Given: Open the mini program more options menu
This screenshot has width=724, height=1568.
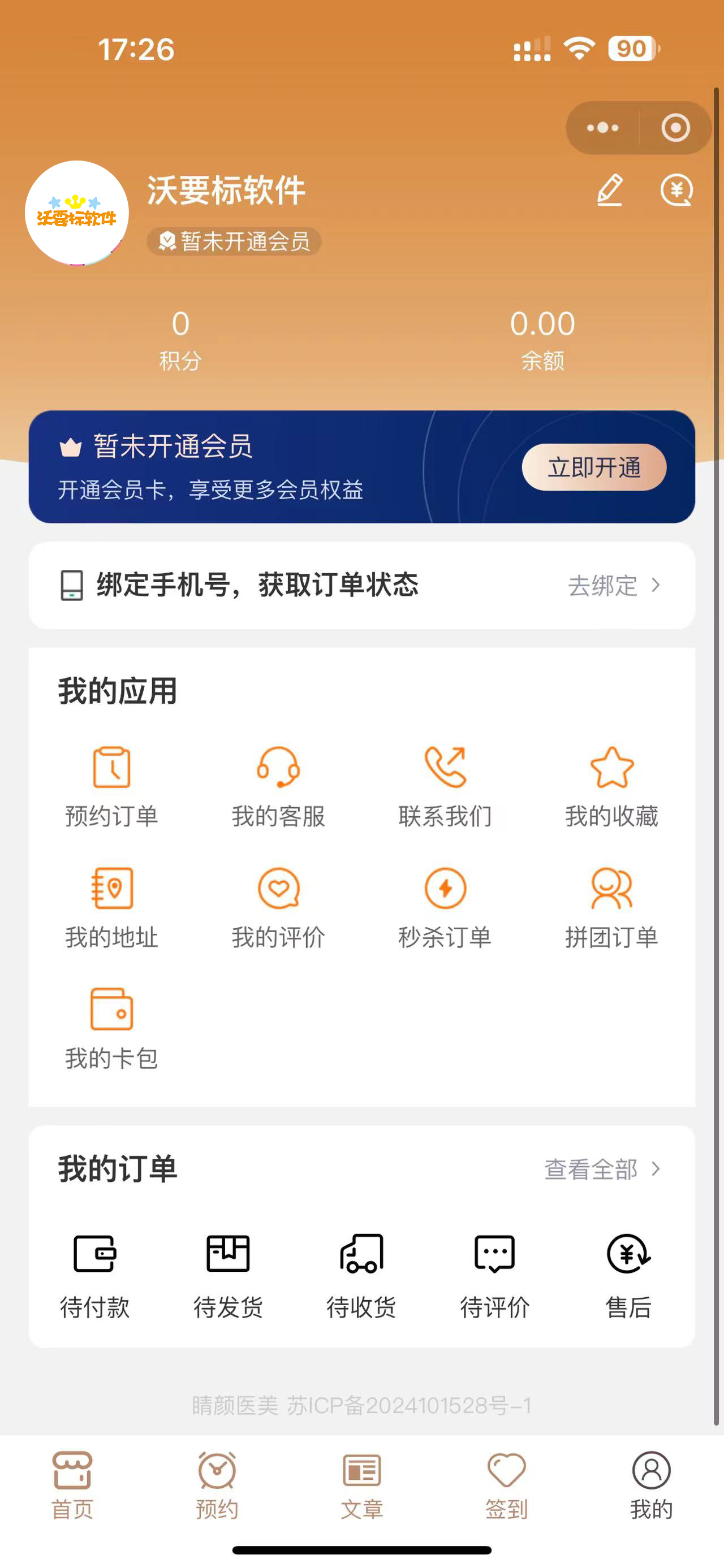Looking at the screenshot, I should tap(602, 128).
